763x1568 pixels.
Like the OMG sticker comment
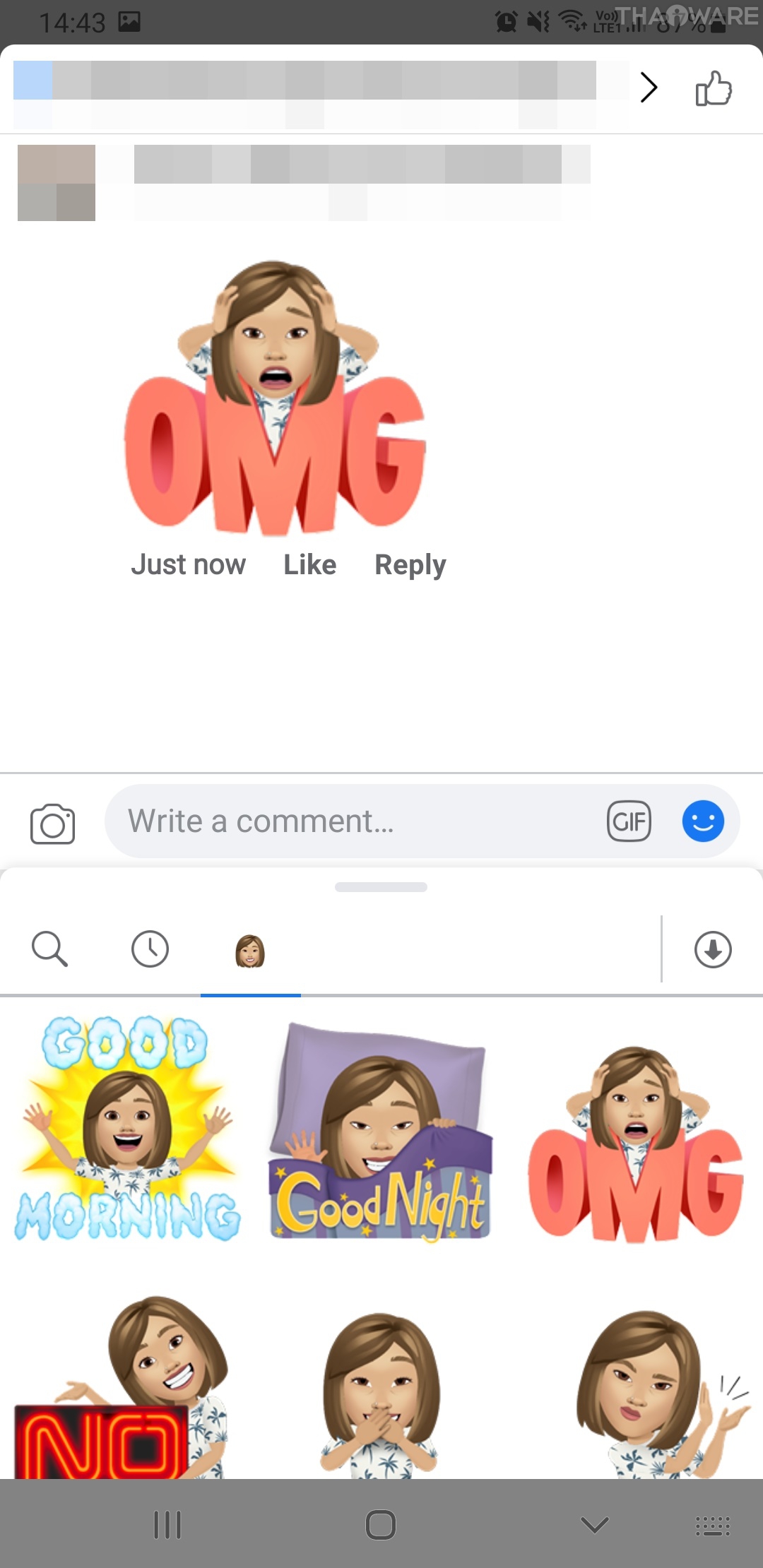[x=309, y=565]
